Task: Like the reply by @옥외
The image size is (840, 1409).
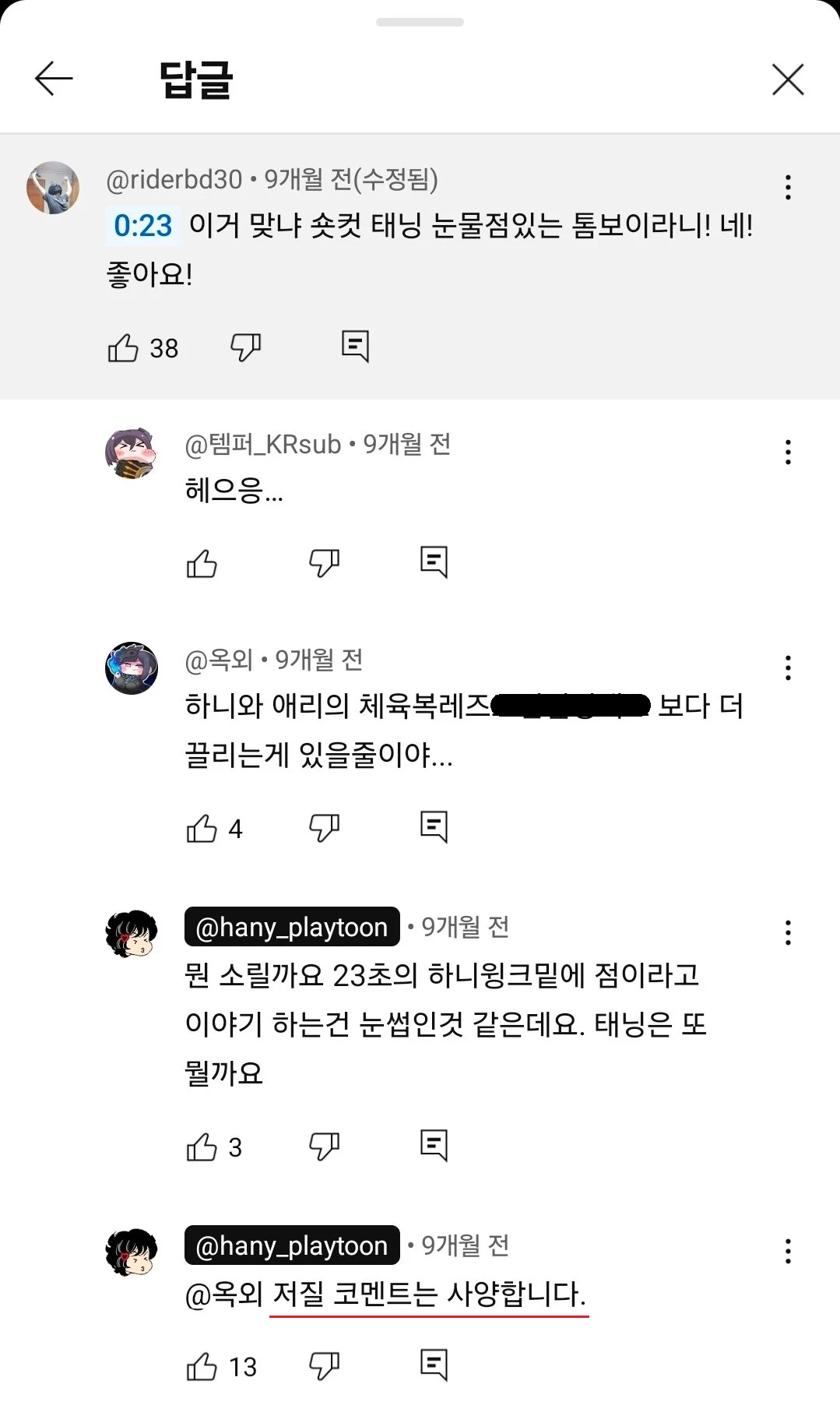Action: point(202,829)
